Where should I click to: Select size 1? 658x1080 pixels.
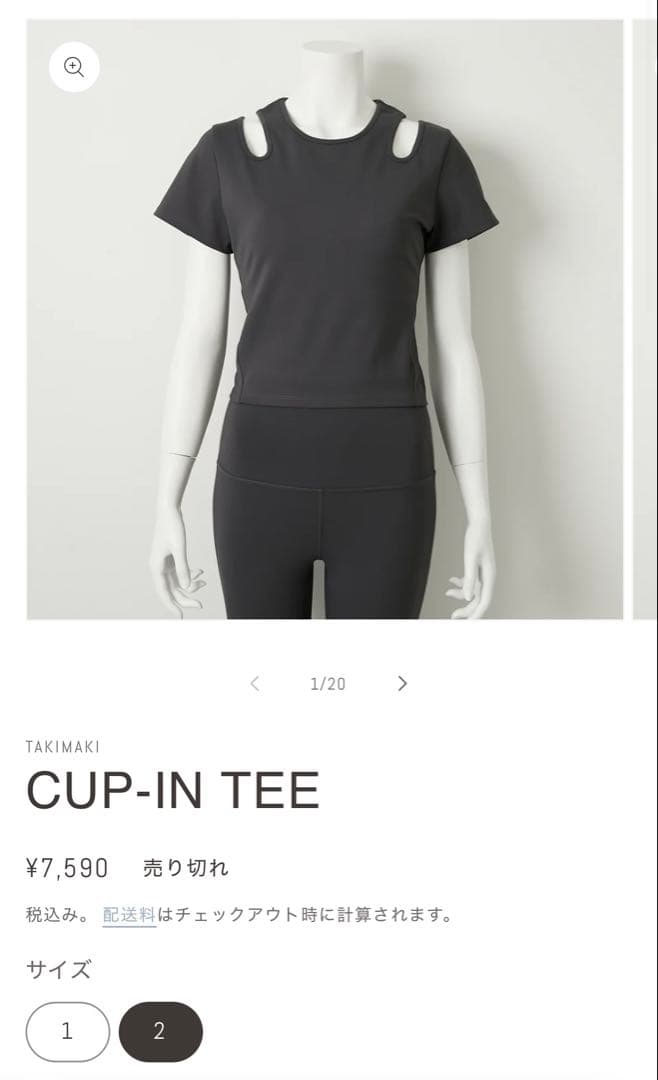click(x=67, y=1031)
